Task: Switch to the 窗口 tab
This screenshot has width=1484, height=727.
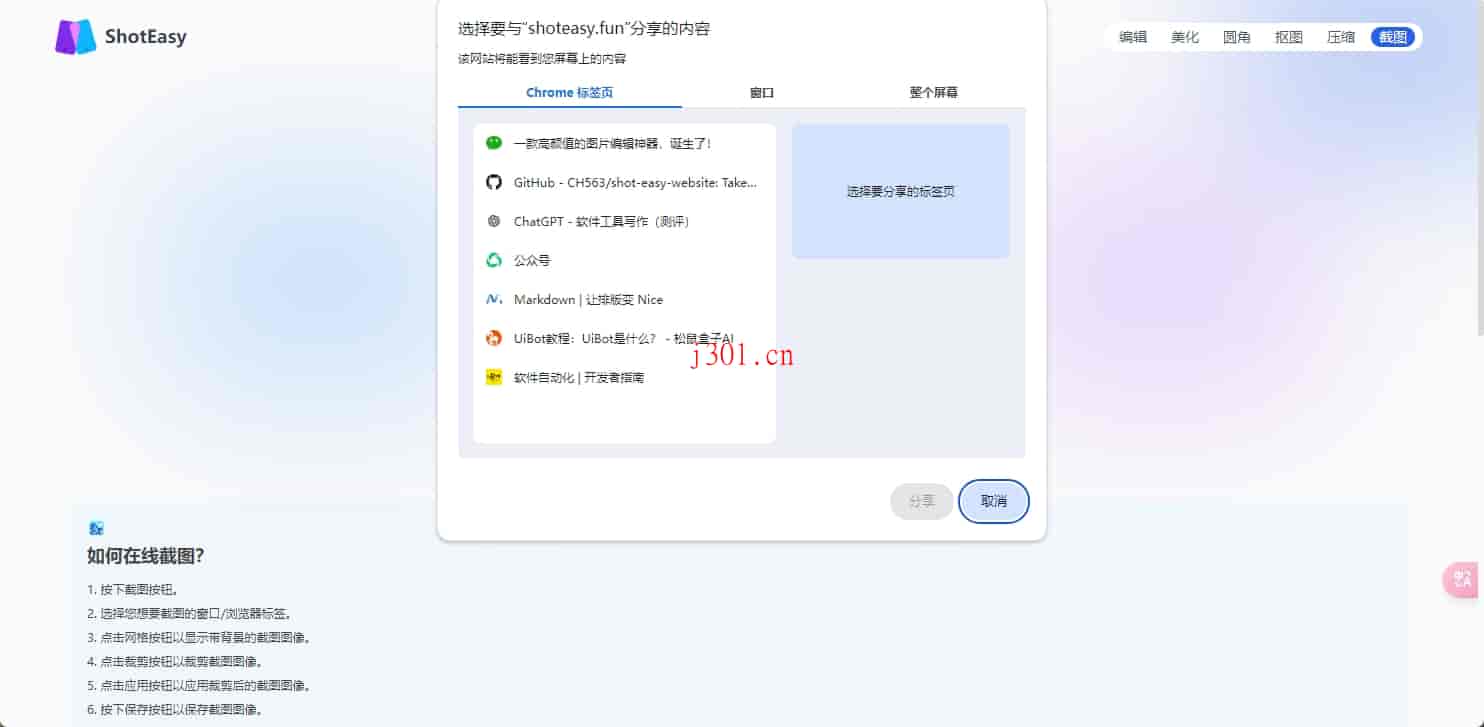Action: click(x=762, y=92)
